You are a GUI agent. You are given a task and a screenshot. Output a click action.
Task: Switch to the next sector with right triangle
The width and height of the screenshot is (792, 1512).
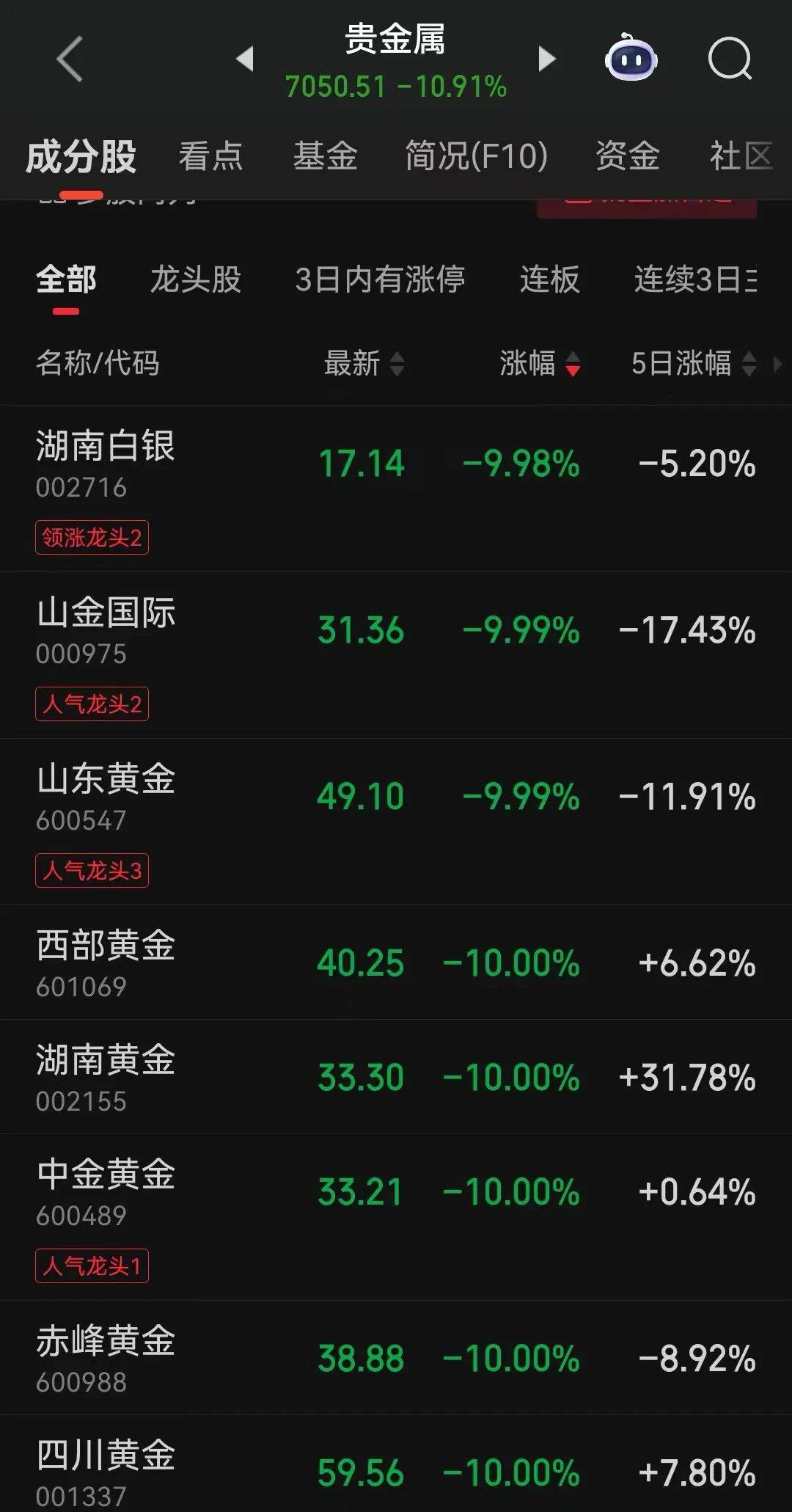click(x=546, y=59)
